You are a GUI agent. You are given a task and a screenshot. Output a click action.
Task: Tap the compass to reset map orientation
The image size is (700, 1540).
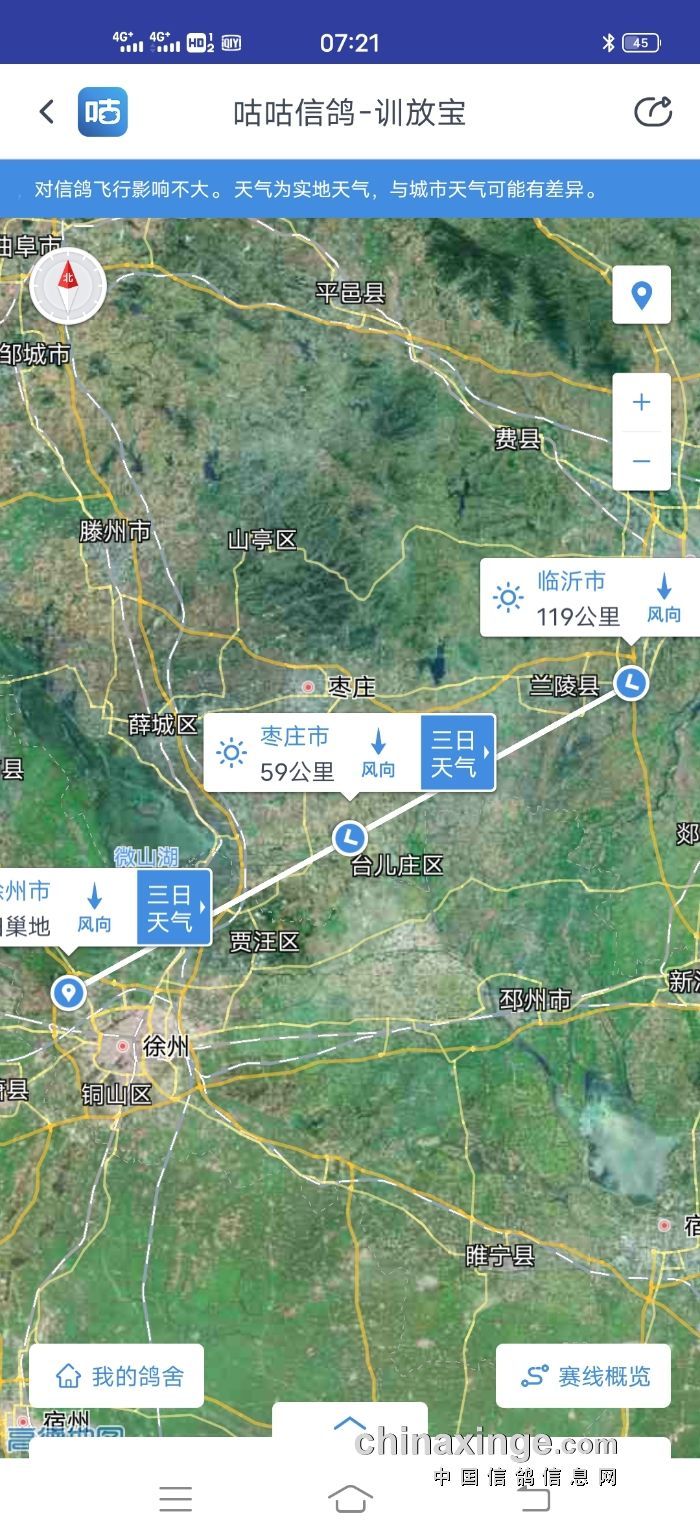[68, 285]
